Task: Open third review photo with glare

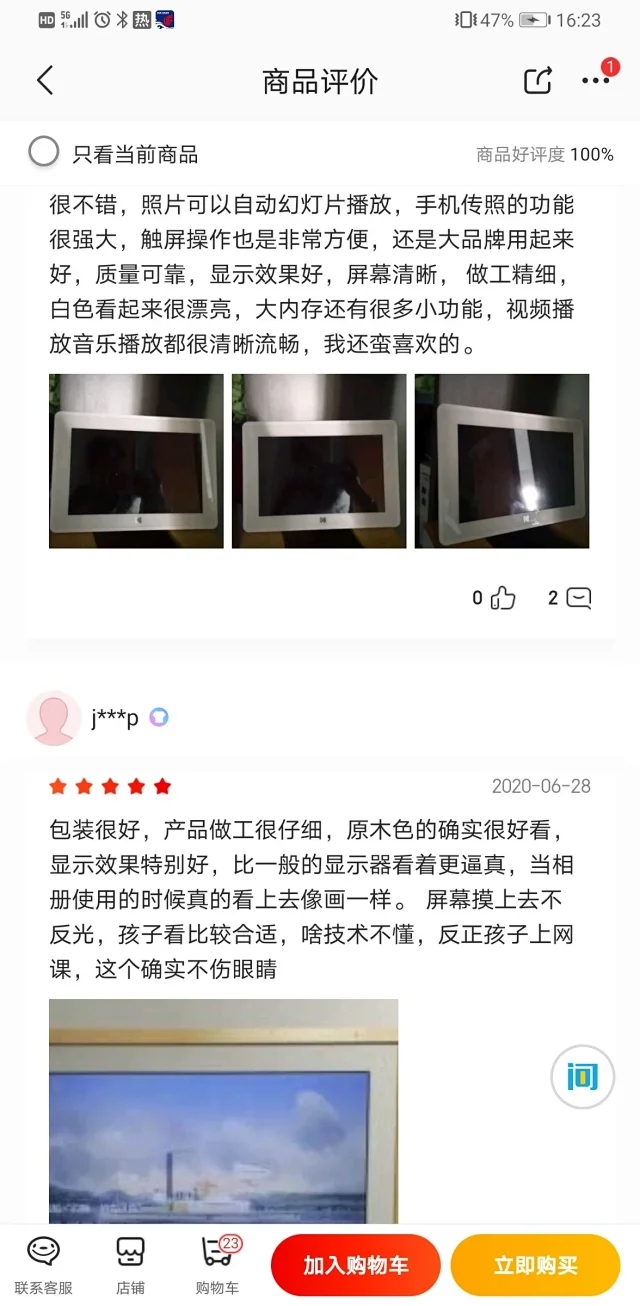Action: tap(502, 461)
